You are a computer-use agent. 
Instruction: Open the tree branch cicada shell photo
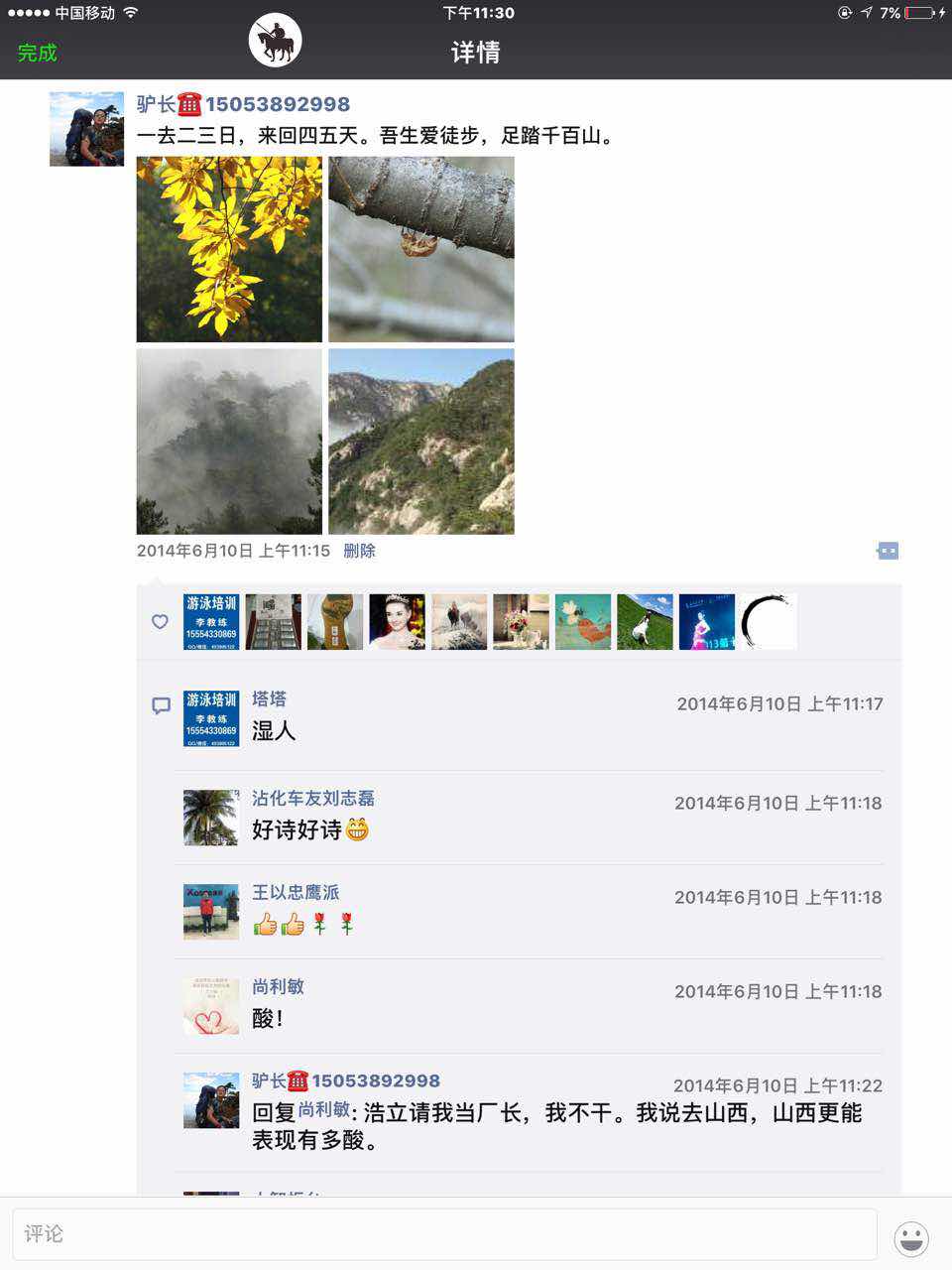421,249
